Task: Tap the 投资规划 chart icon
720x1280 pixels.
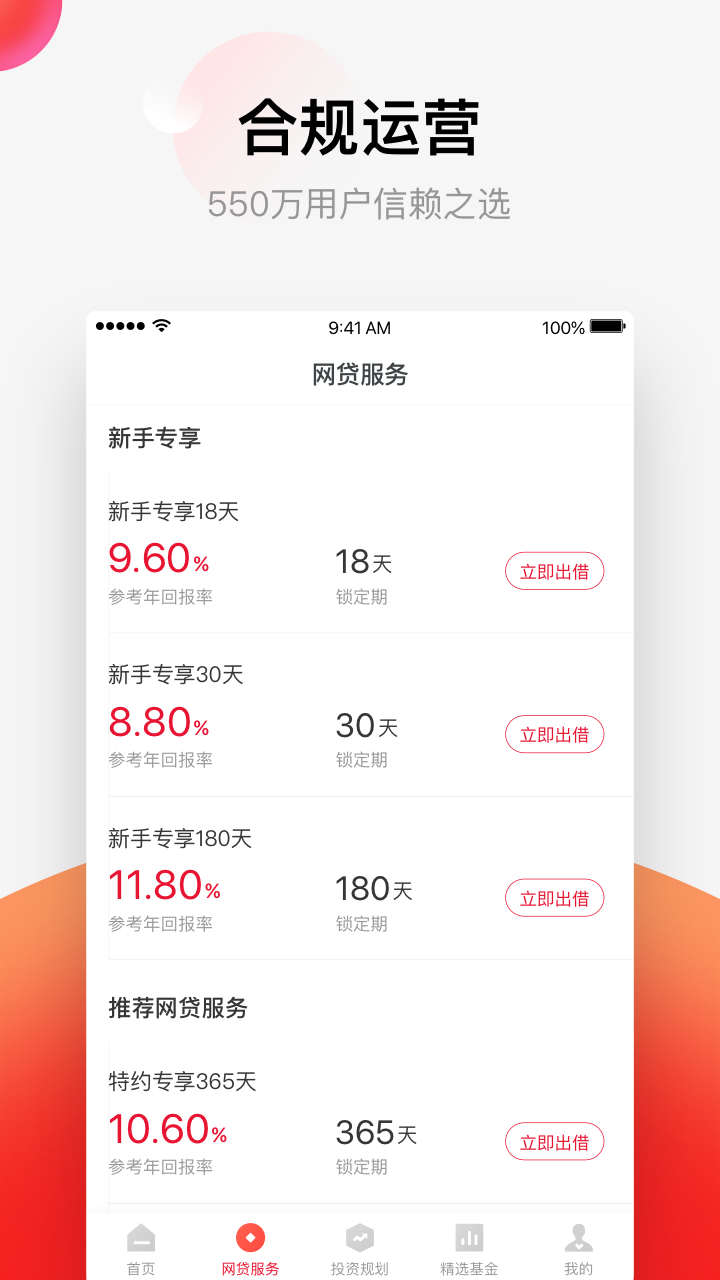Action: pyautogui.click(x=360, y=1238)
